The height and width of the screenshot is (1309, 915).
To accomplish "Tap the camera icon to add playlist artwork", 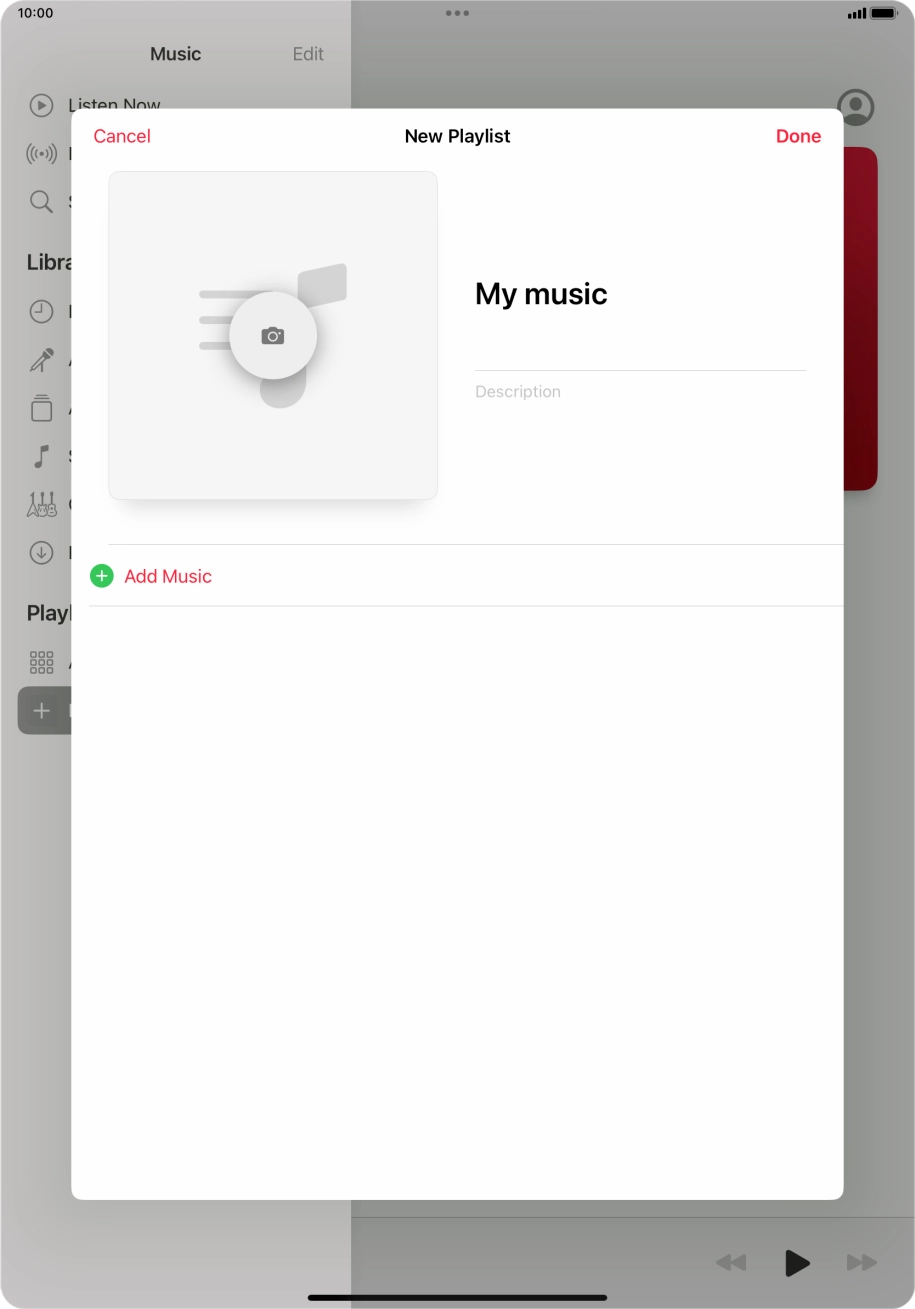I will pyautogui.click(x=273, y=335).
